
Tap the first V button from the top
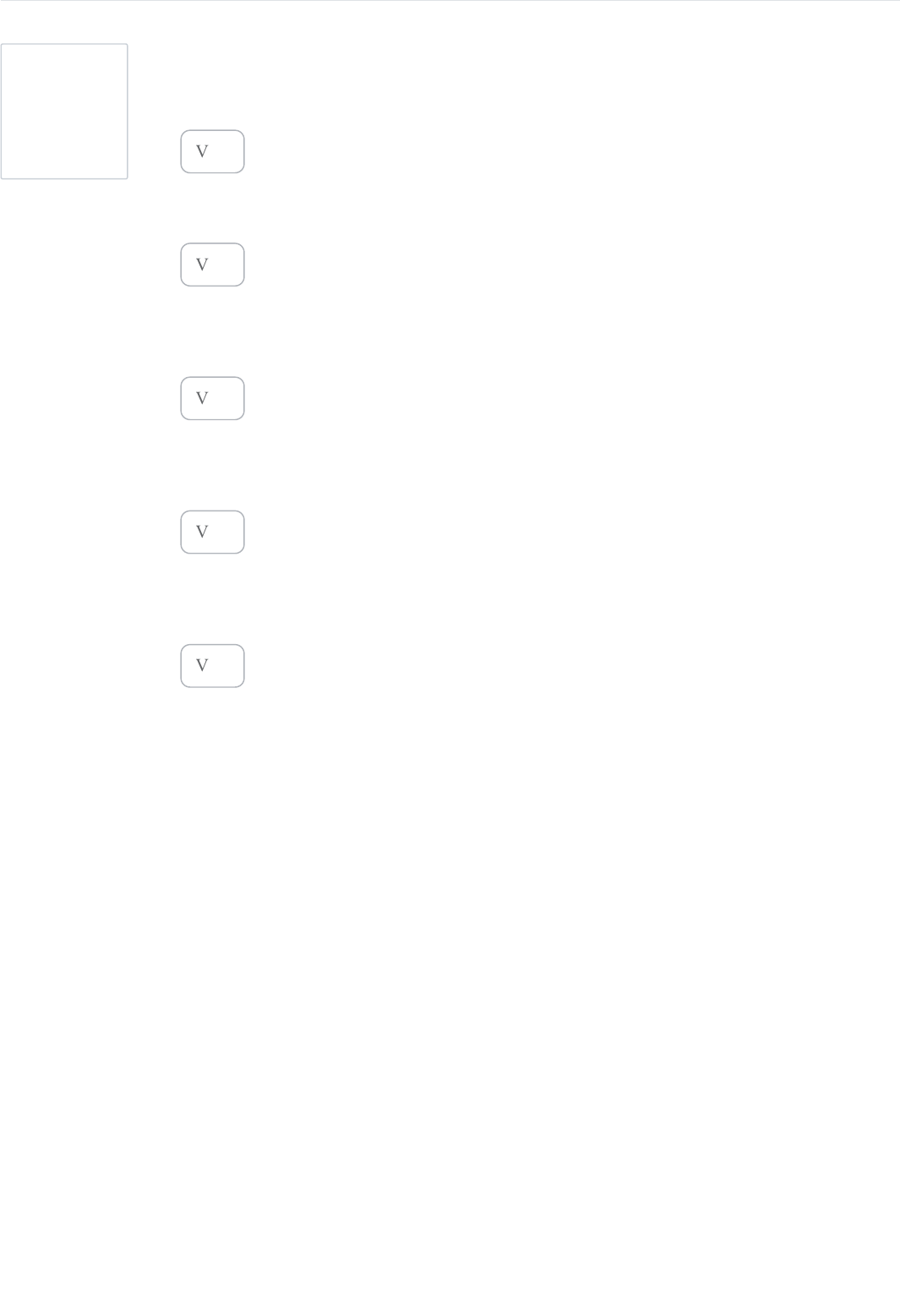(x=212, y=151)
